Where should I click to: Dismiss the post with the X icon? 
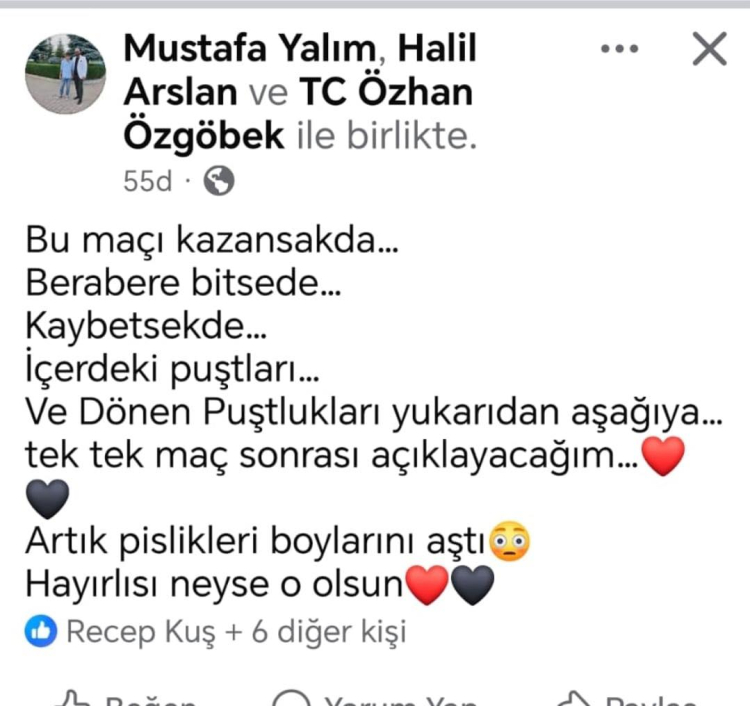709,48
